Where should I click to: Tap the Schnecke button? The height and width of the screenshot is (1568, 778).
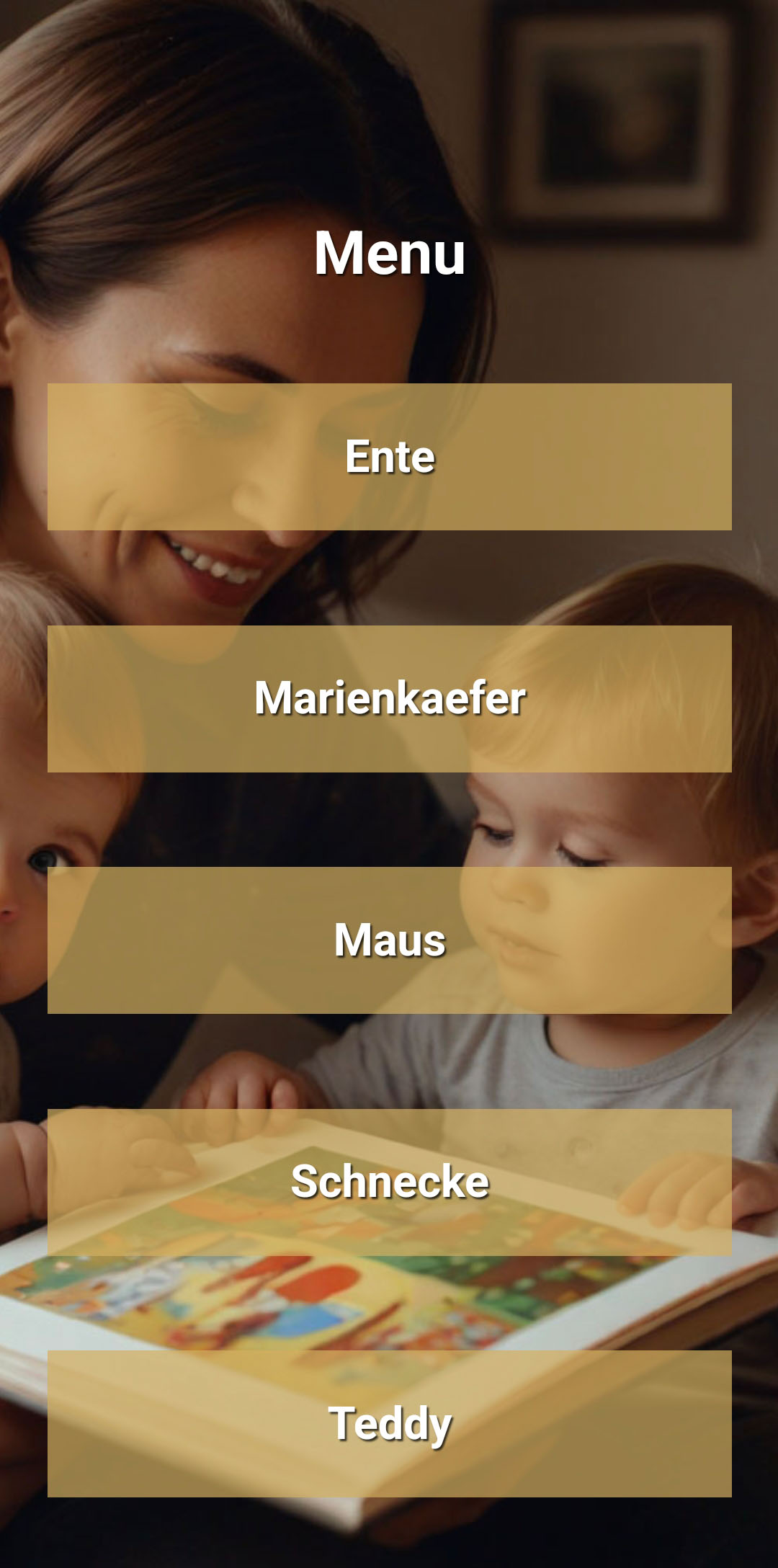[390, 1182]
